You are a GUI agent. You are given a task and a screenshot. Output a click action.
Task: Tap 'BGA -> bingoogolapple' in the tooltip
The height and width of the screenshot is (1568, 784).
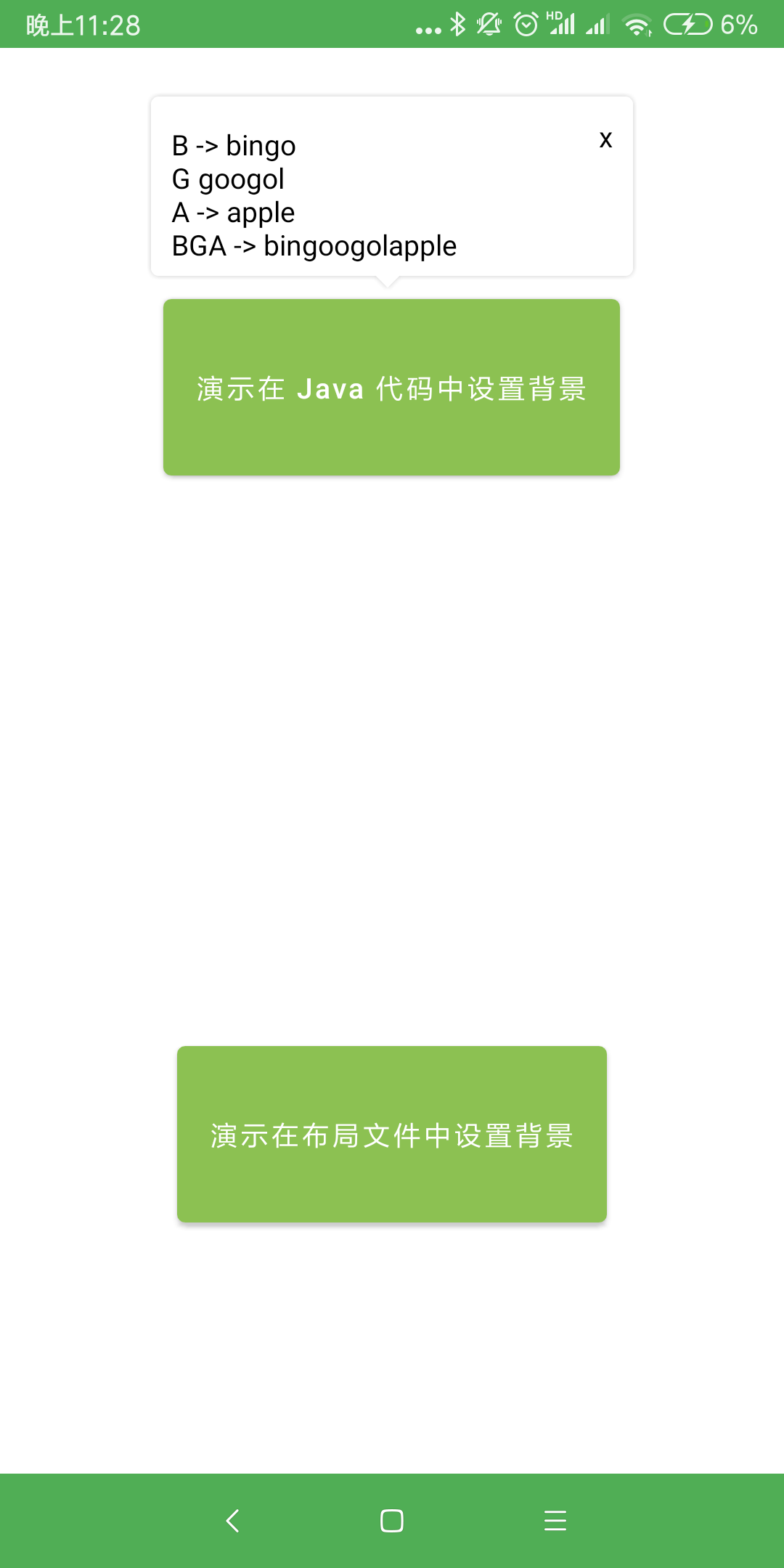(x=313, y=246)
